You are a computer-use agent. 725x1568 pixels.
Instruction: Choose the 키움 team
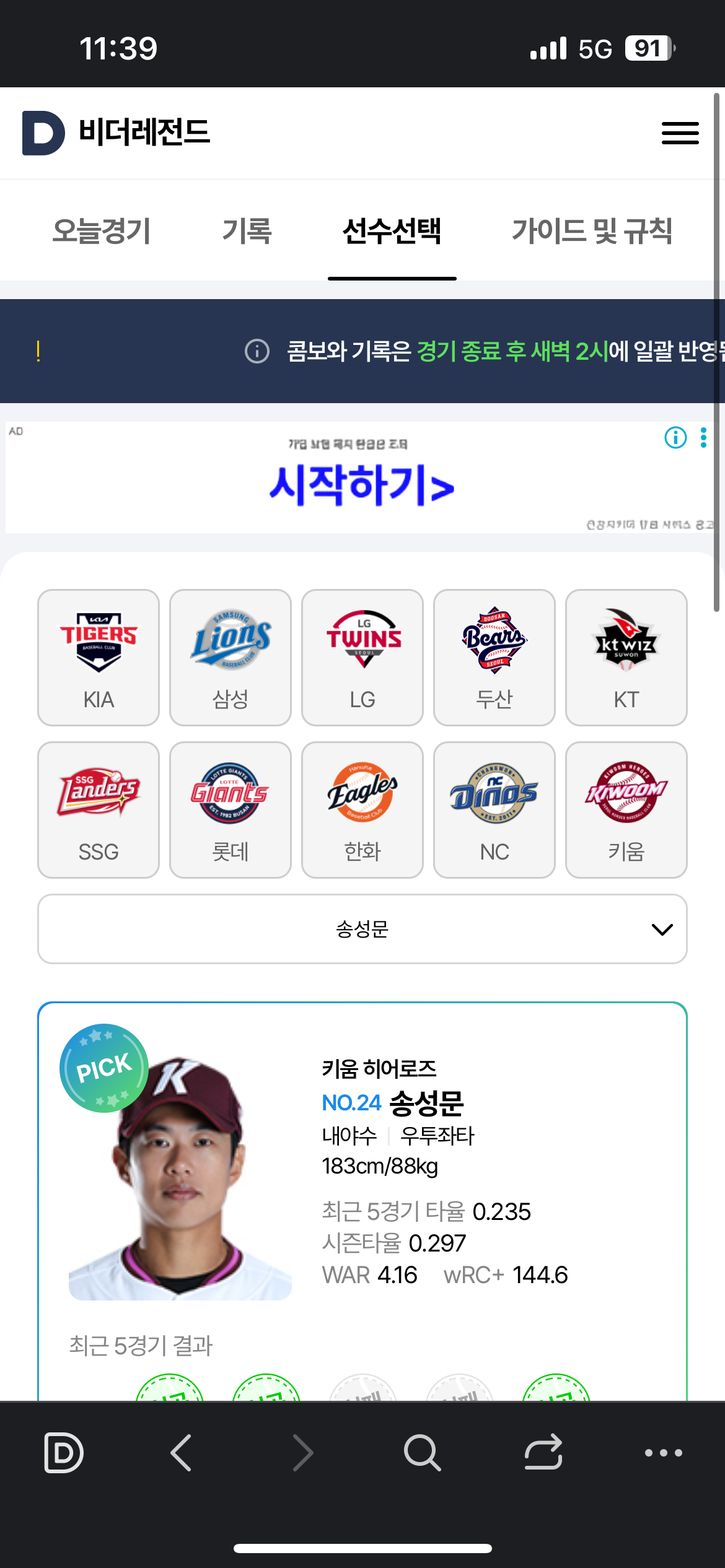point(626,809)
